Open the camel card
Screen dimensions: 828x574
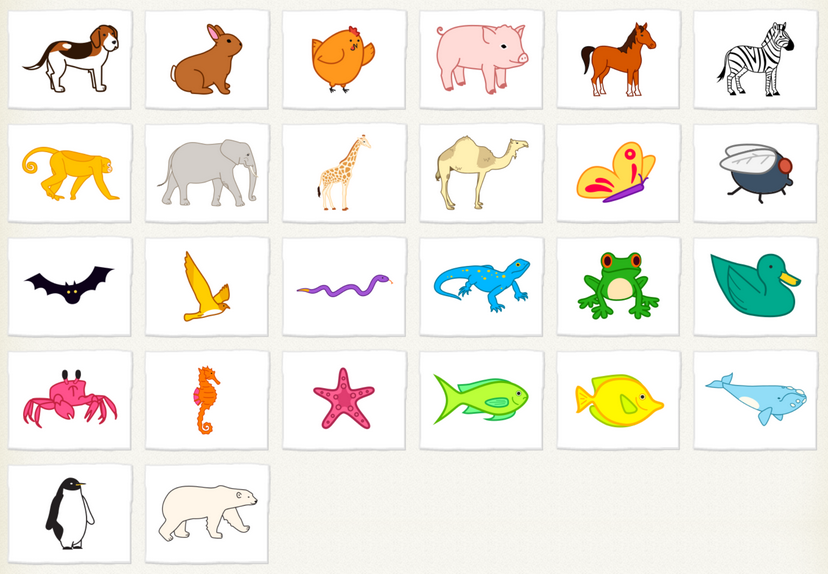click(x=481, y=173)
